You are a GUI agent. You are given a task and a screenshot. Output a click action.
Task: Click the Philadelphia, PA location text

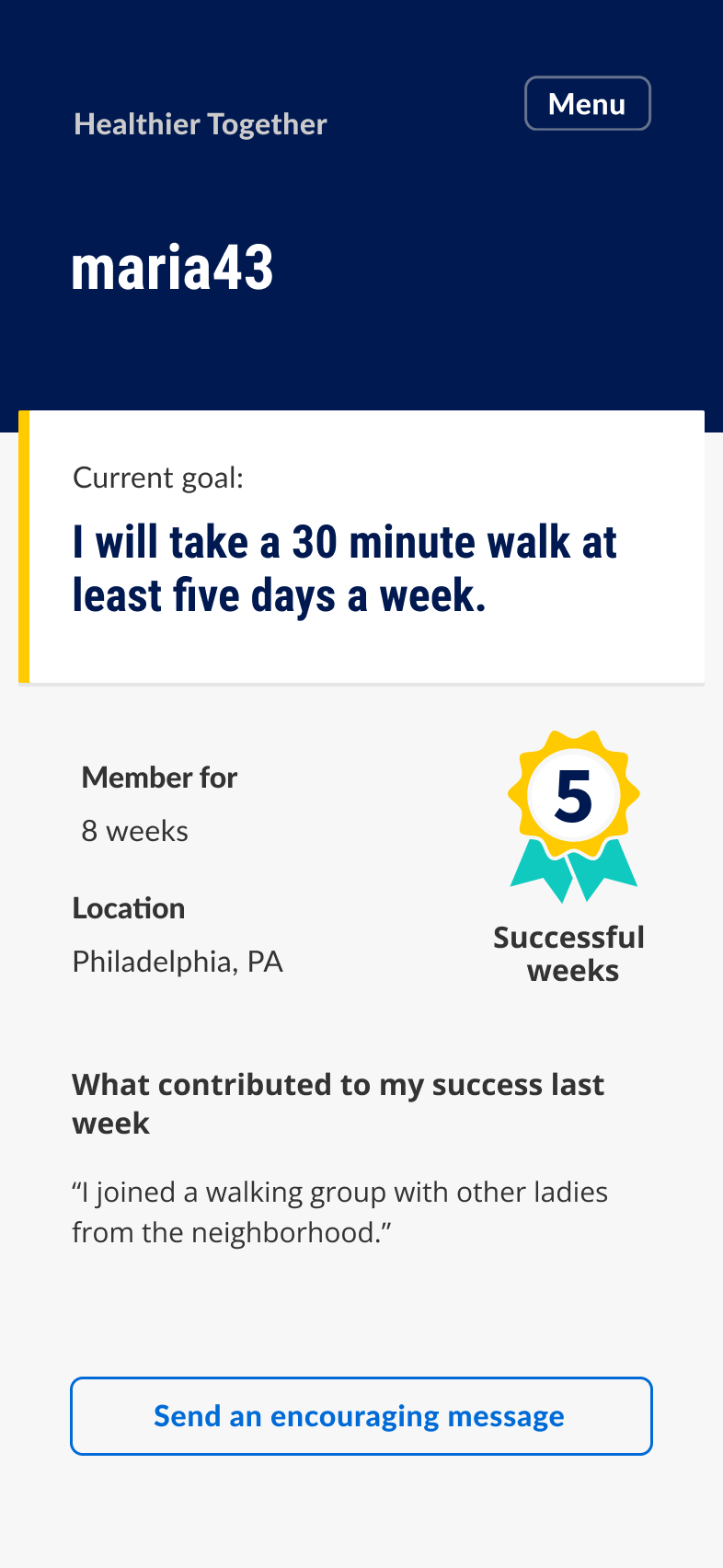[178, 961]
